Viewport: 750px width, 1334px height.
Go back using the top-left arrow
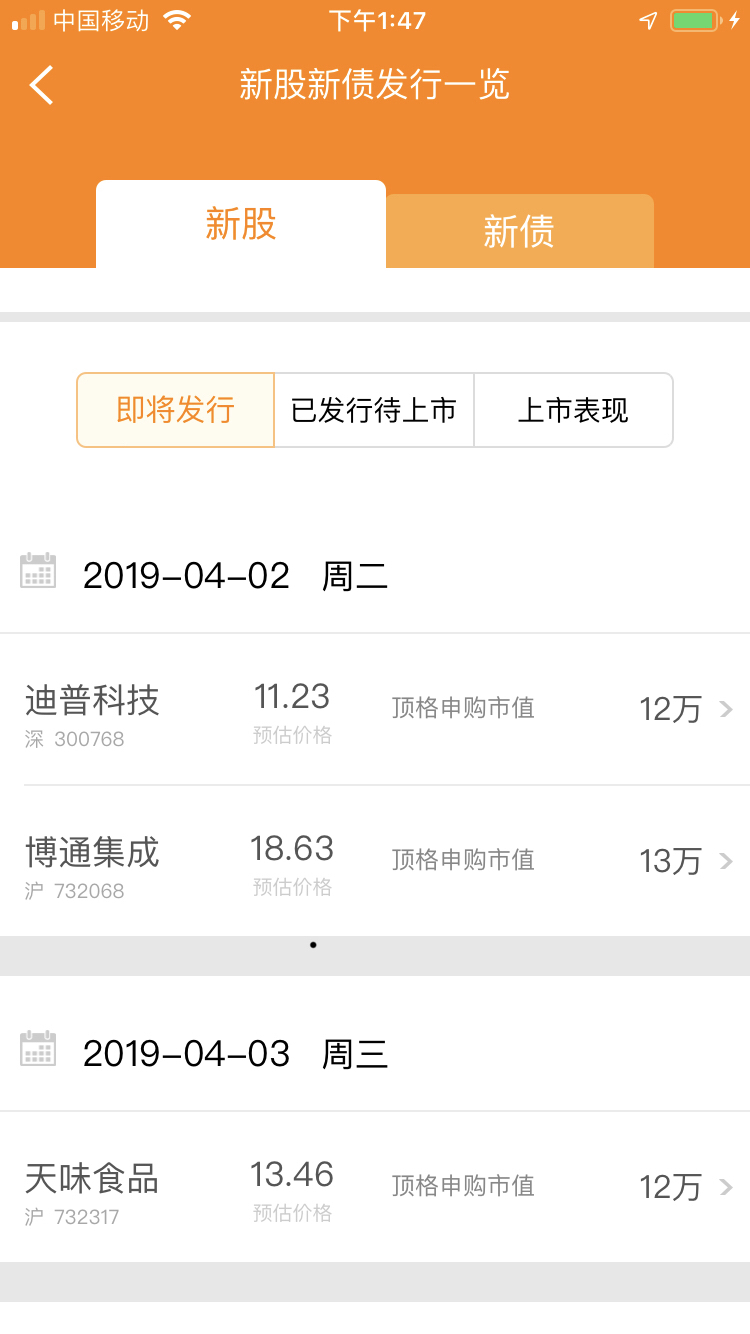tap(42, 86)
